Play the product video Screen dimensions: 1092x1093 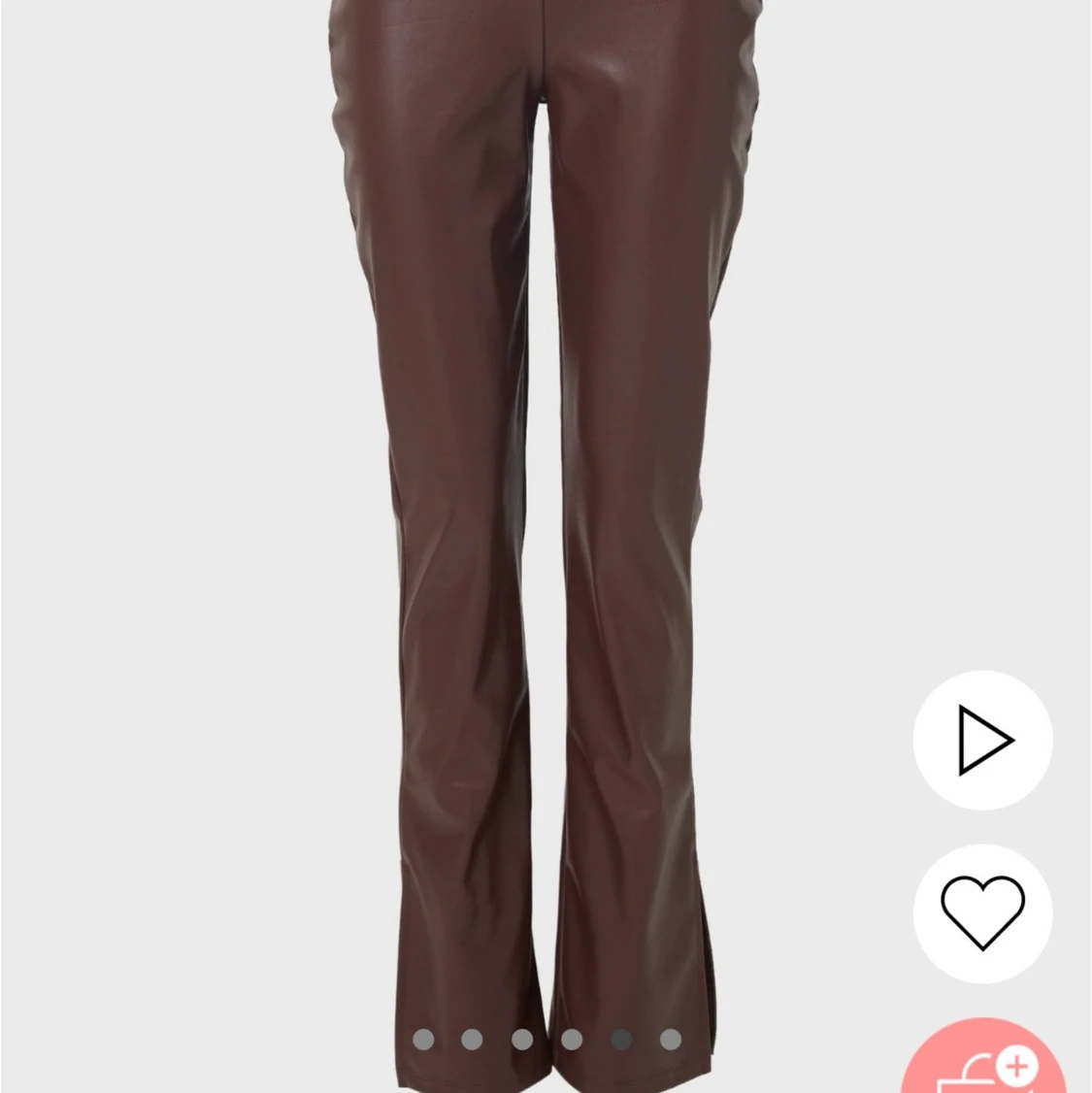point(982,741)
